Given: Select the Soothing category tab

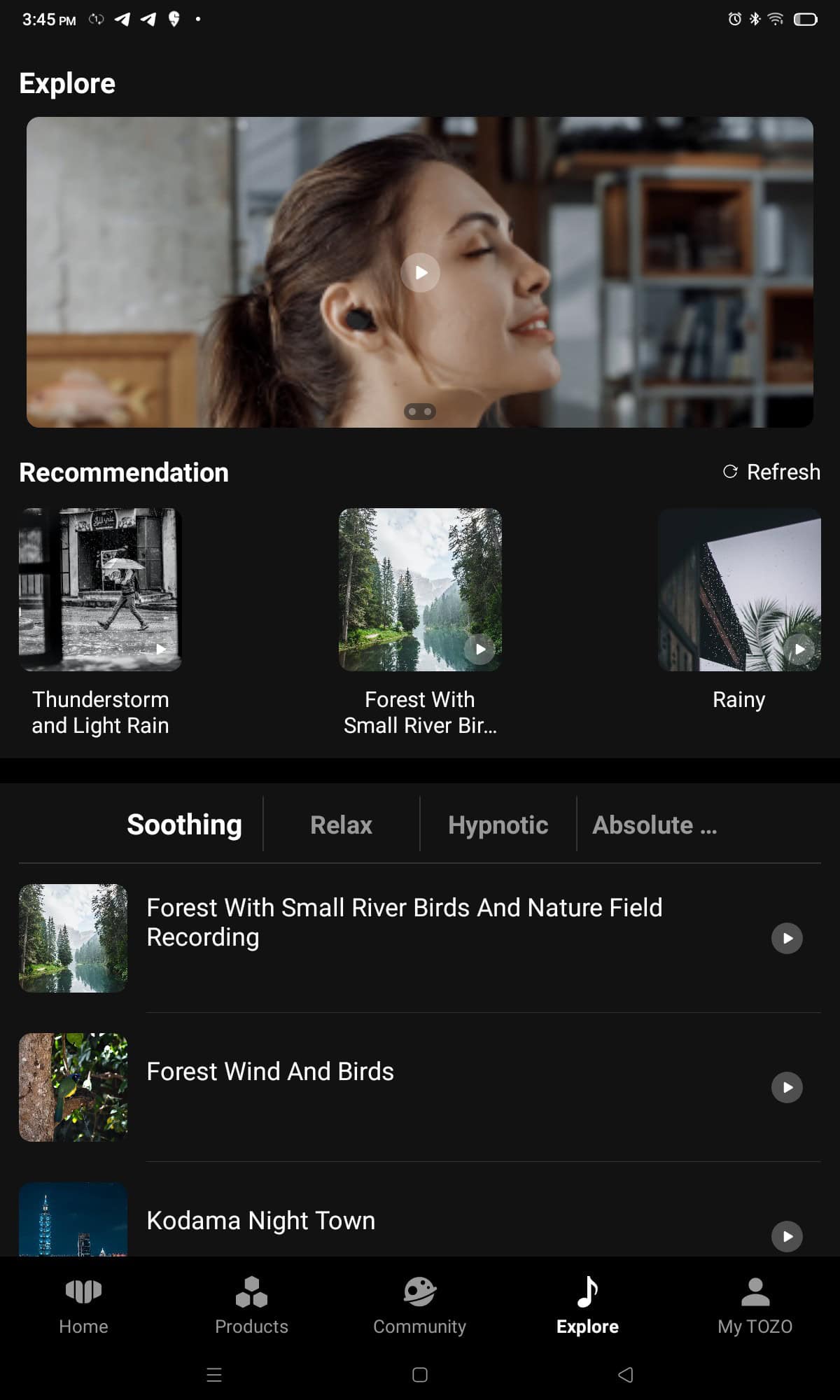Looking at the screenshot, I should point(184,825).
